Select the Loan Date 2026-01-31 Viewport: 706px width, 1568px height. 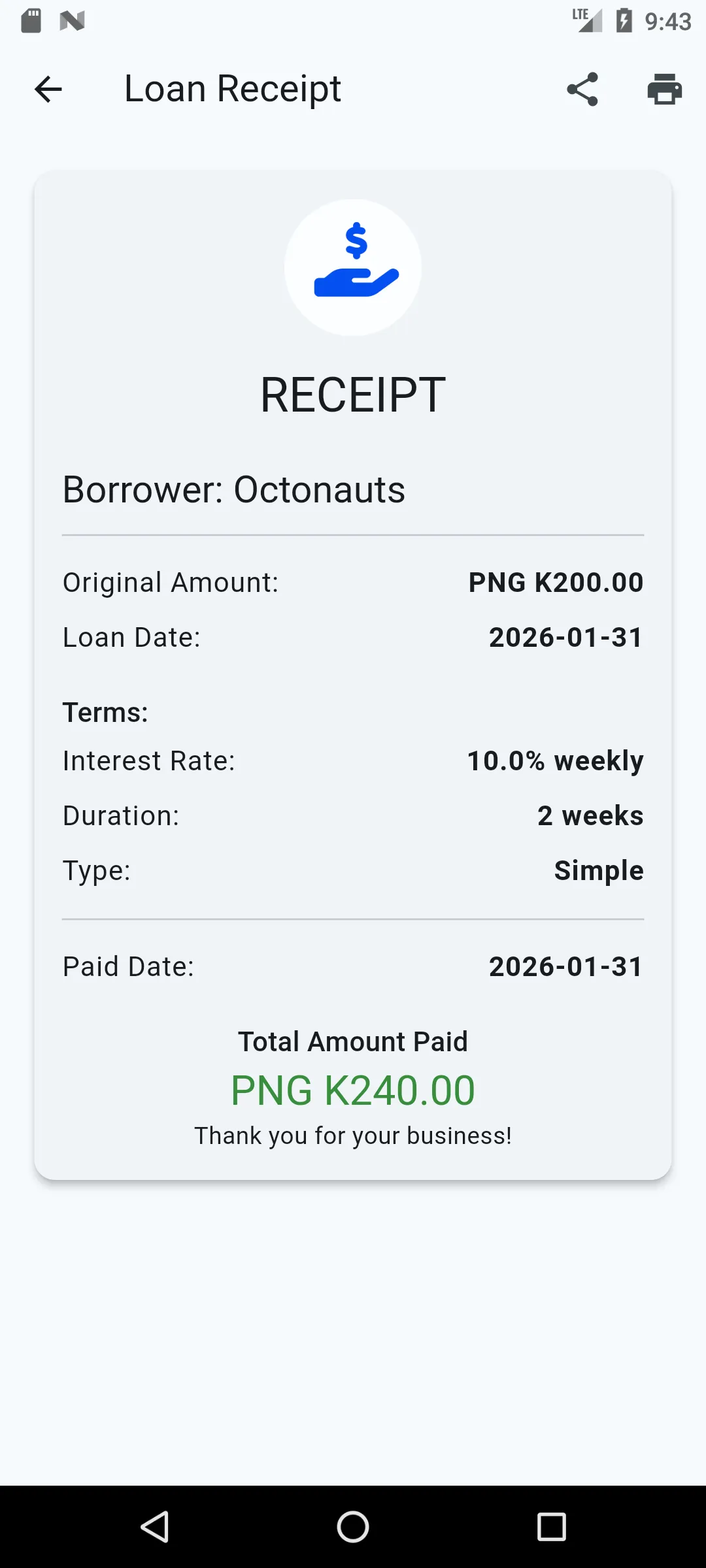[565, 636]
